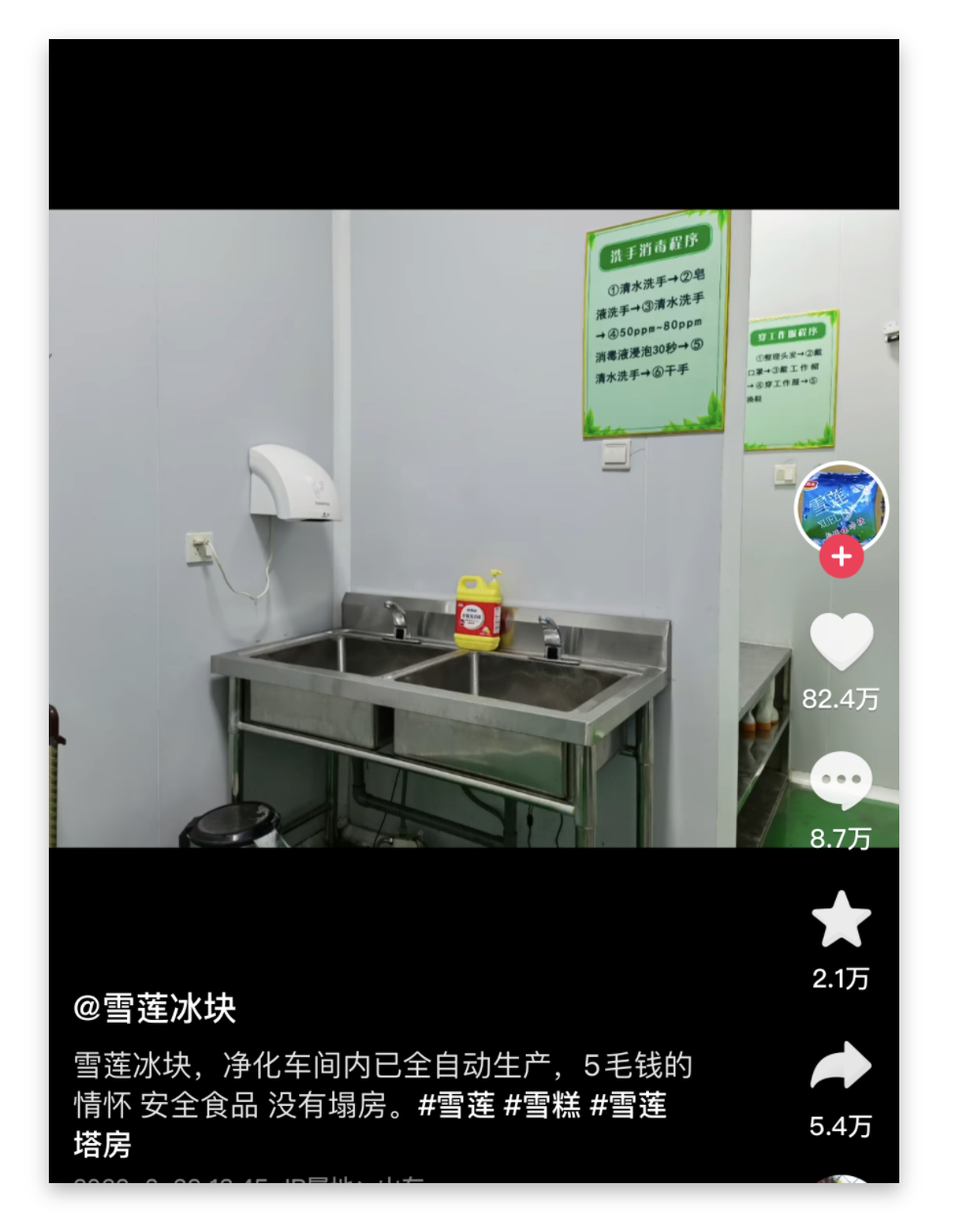Like this video with the heart icon
The height and width of the screenshot is (1232, 954).
[841, 641]
